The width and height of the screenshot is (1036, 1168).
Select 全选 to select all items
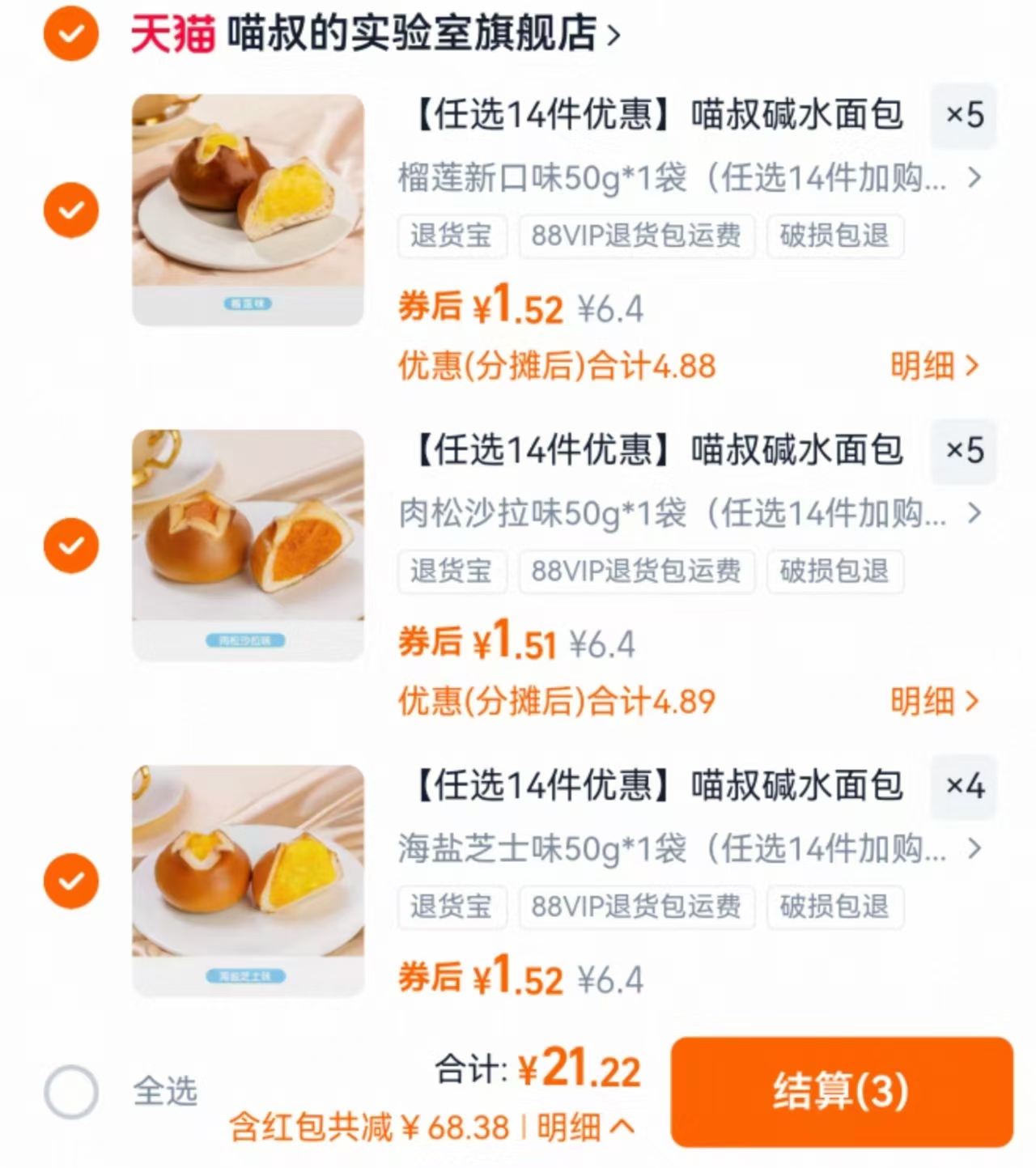click(74, 1092)
